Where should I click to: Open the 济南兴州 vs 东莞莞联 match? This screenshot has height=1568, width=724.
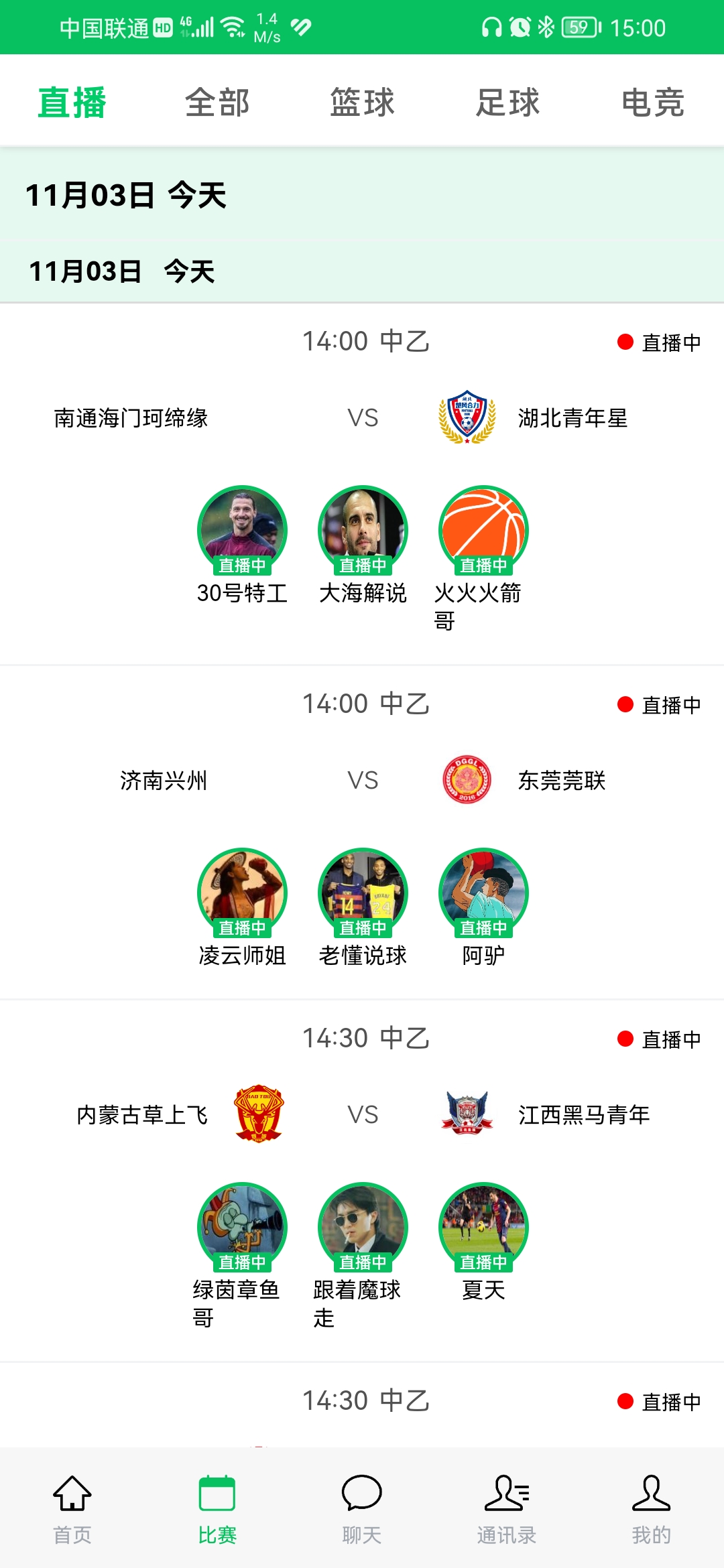pyautogui.click(x=363, y=781)
